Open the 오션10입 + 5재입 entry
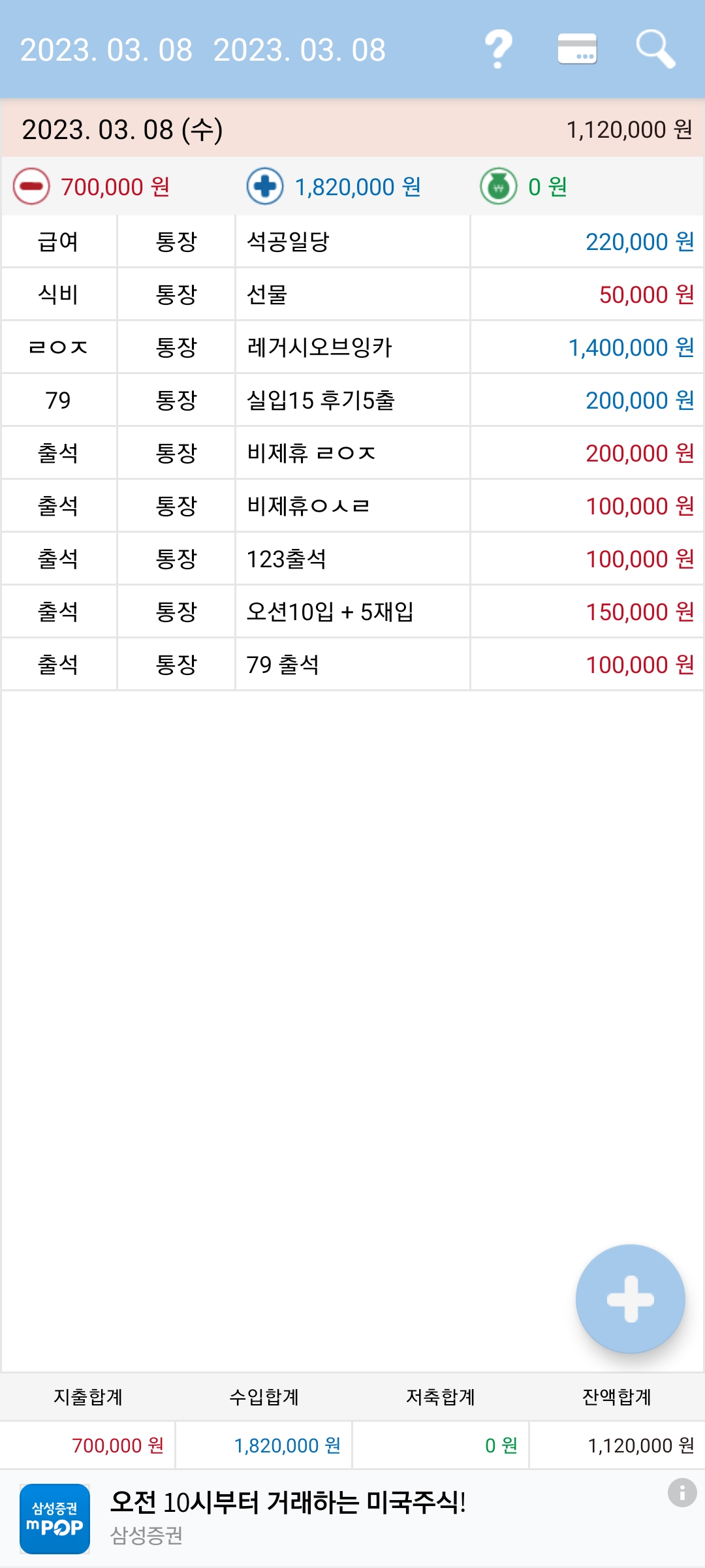Image resolution: width=705 pixels, height=1568 pixels. (352, 612)
